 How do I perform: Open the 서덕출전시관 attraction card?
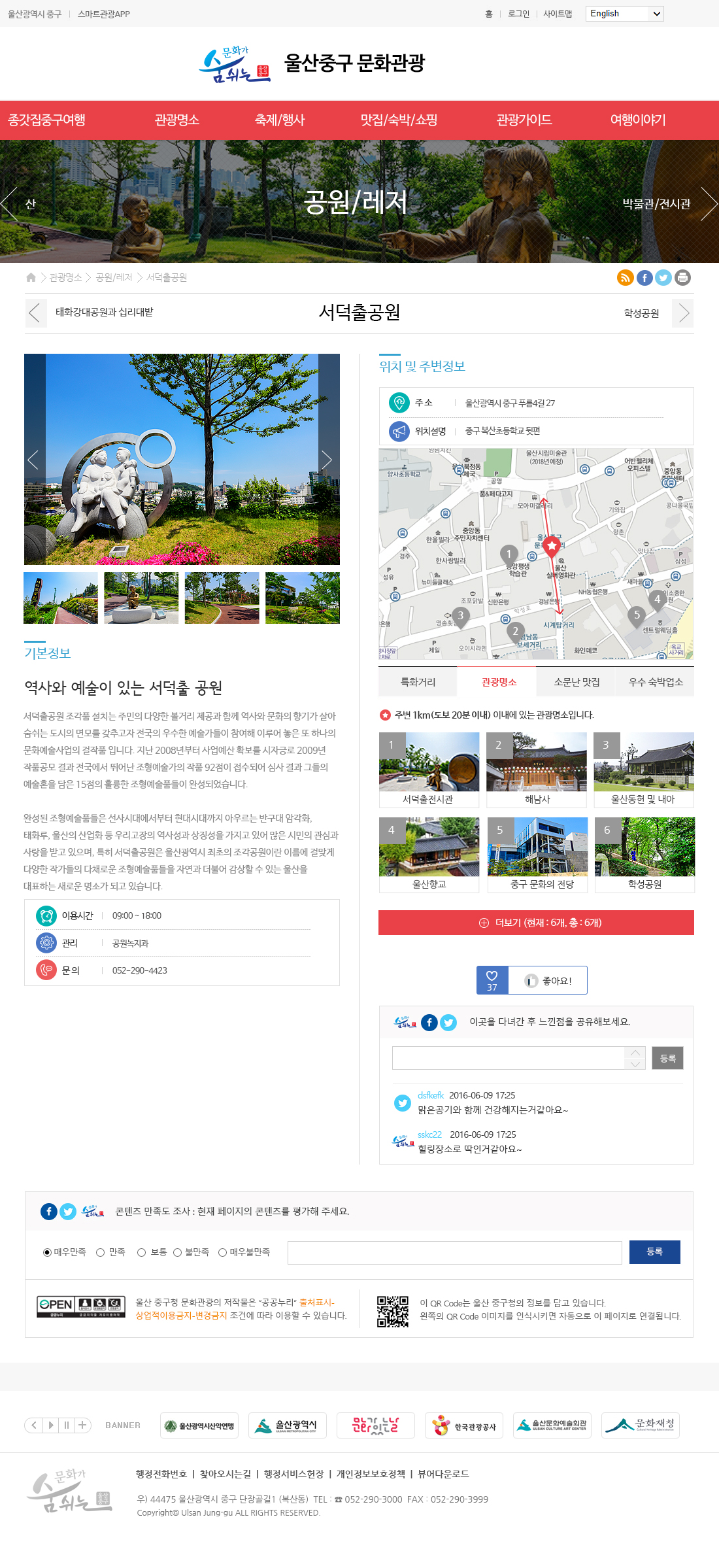pos(429,770)
